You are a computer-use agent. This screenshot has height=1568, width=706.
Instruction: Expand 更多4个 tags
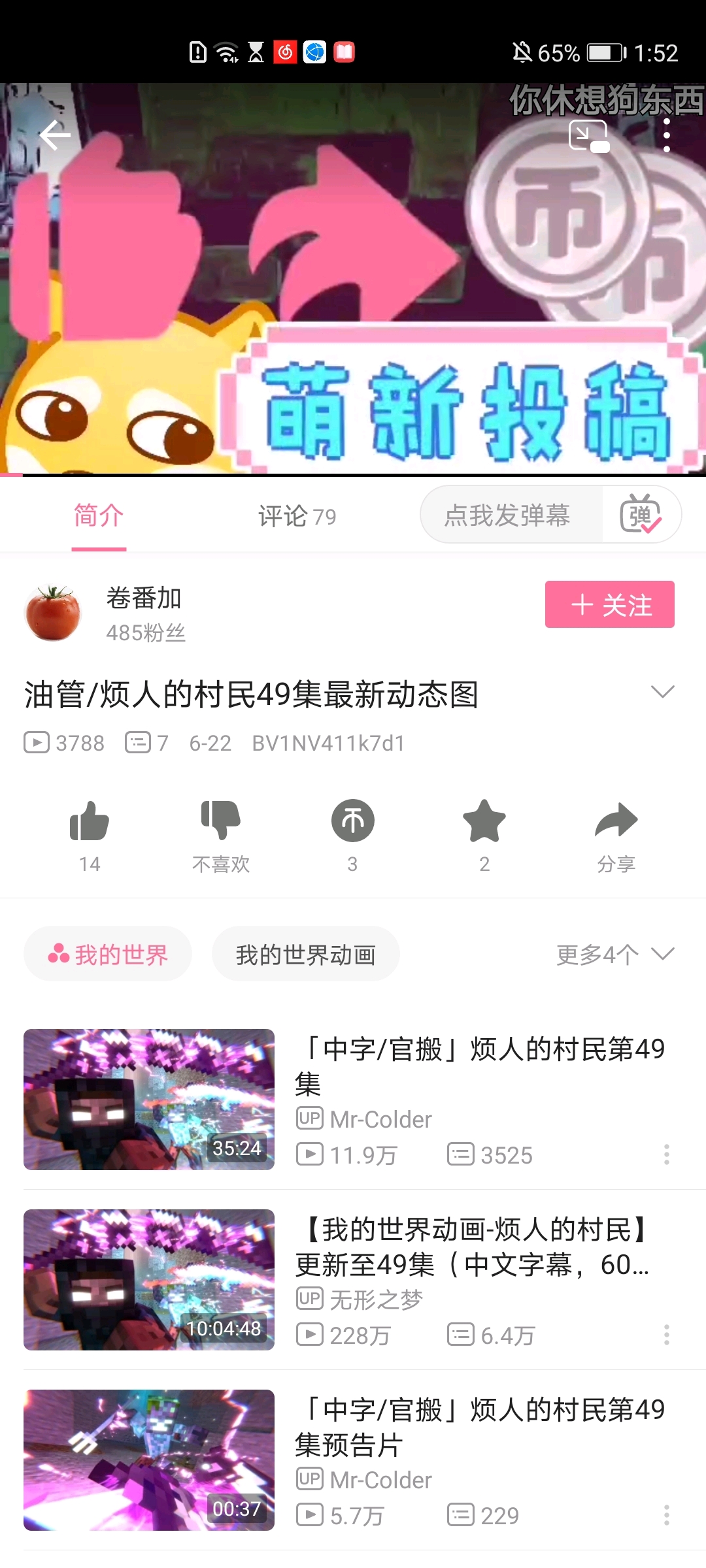tap(614, 954)
